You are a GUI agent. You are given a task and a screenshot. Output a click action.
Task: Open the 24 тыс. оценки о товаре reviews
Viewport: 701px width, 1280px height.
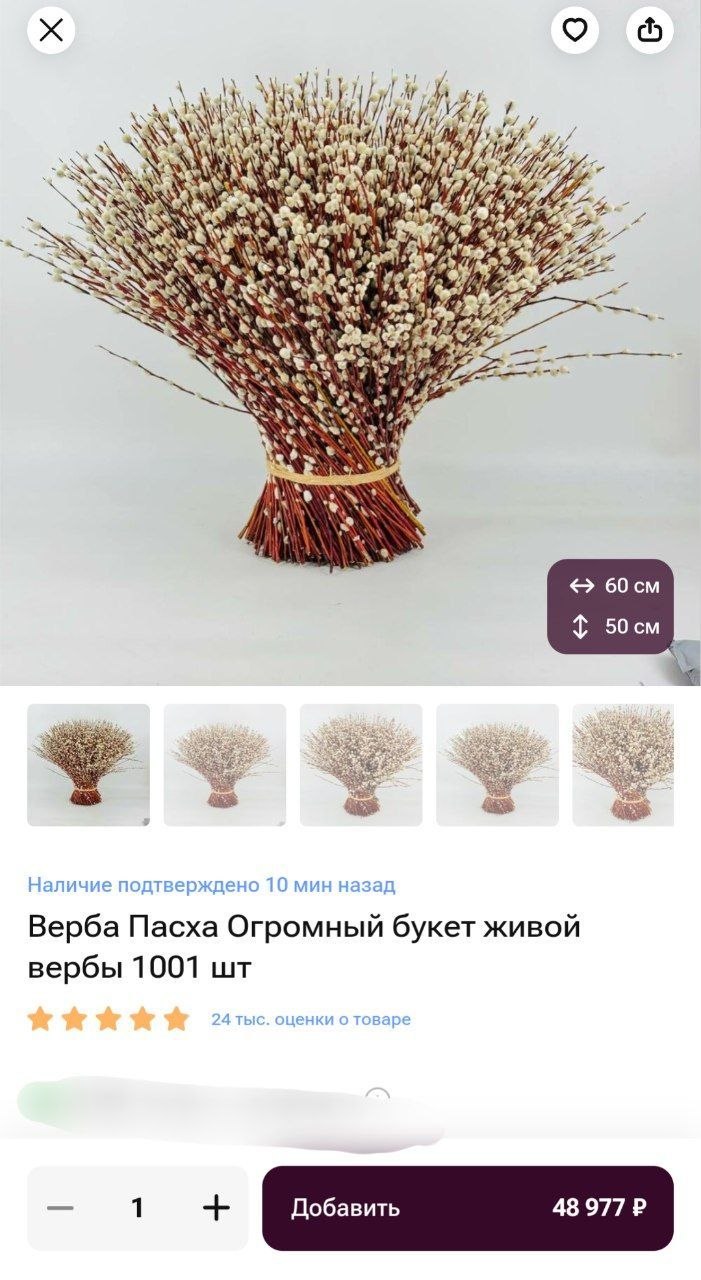[310, 1019]
